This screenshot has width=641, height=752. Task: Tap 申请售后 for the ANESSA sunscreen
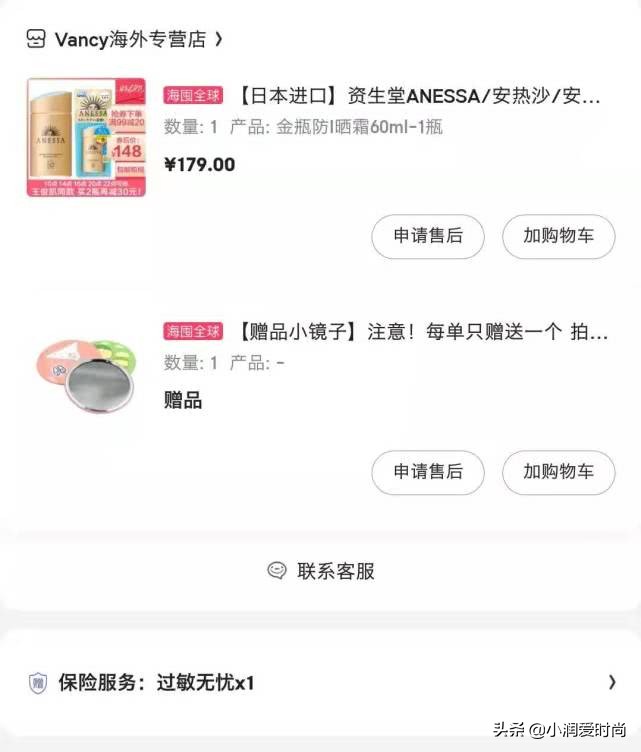[x=428, y=236]
